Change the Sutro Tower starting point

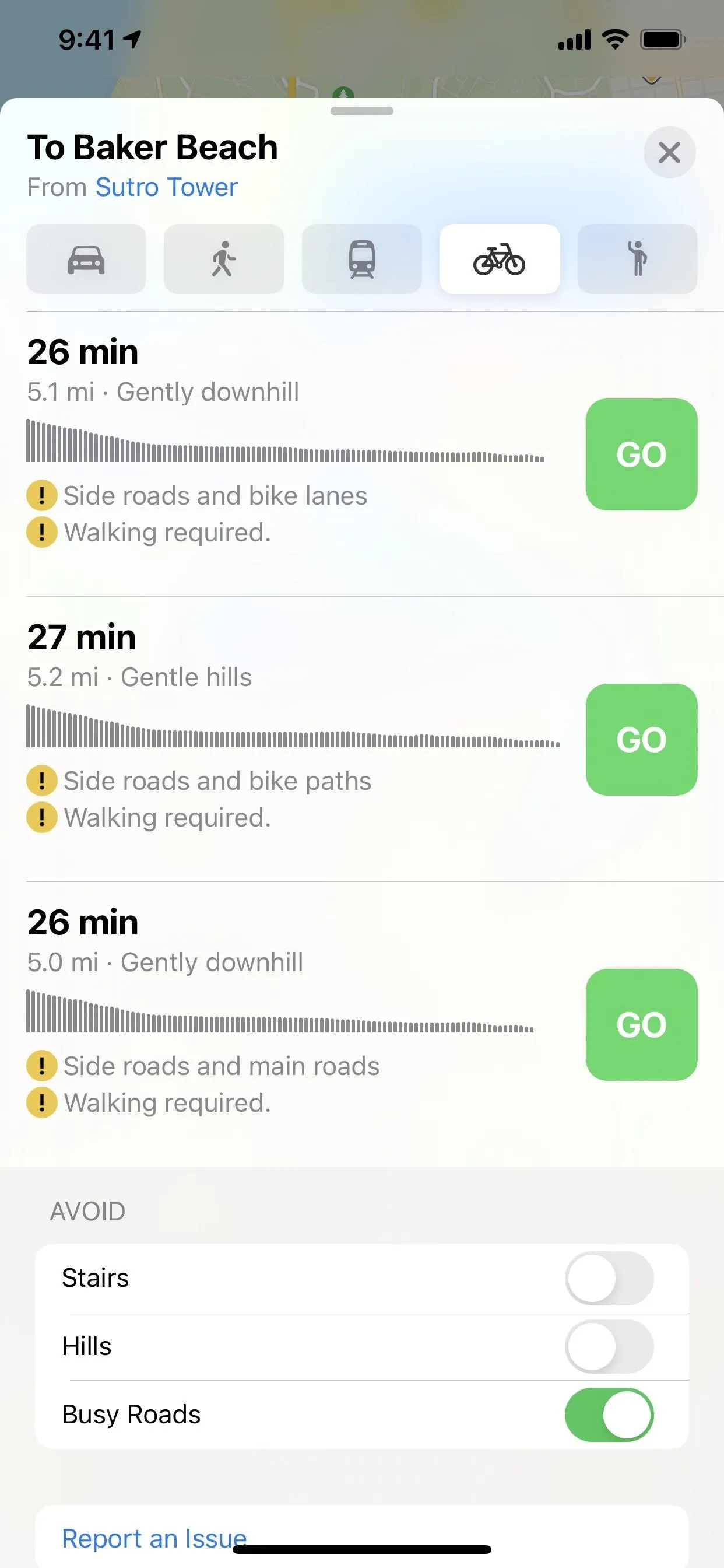tap(166, 187)
